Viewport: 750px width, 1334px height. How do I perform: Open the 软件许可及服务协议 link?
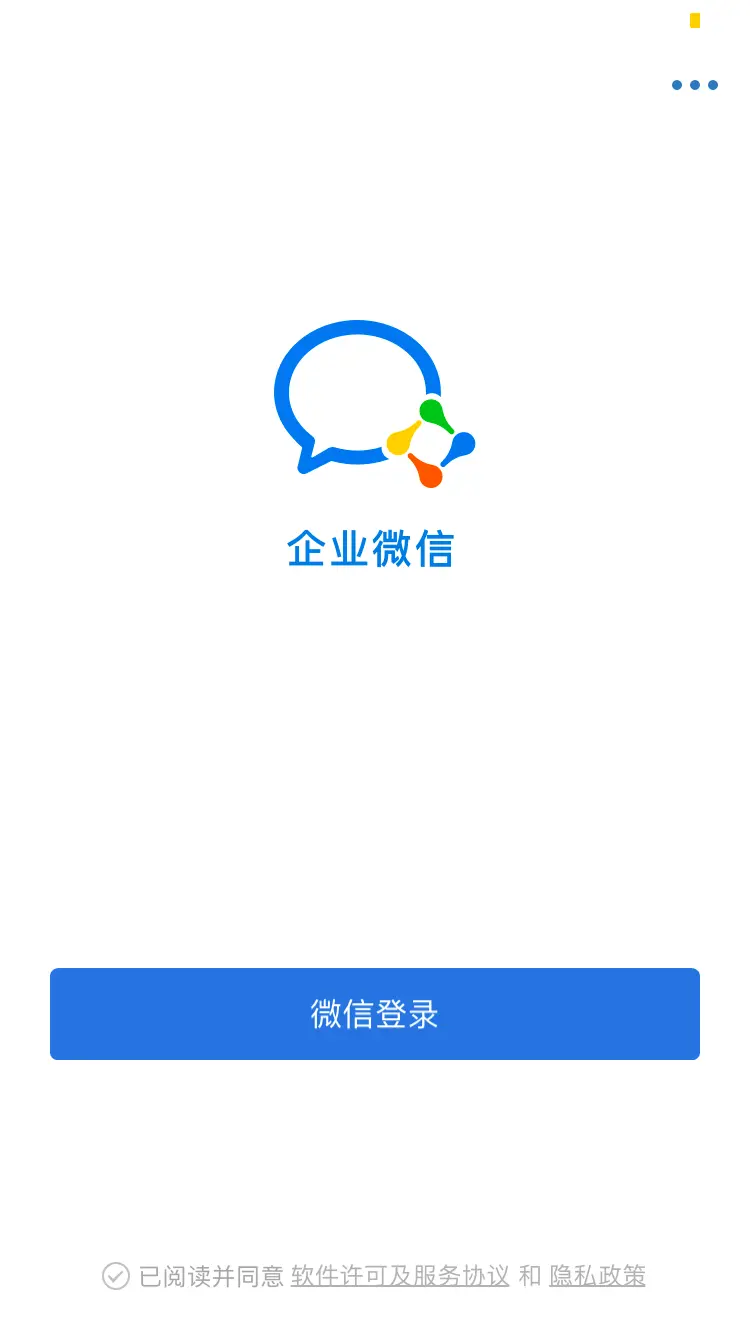[x=399, y=1276]
